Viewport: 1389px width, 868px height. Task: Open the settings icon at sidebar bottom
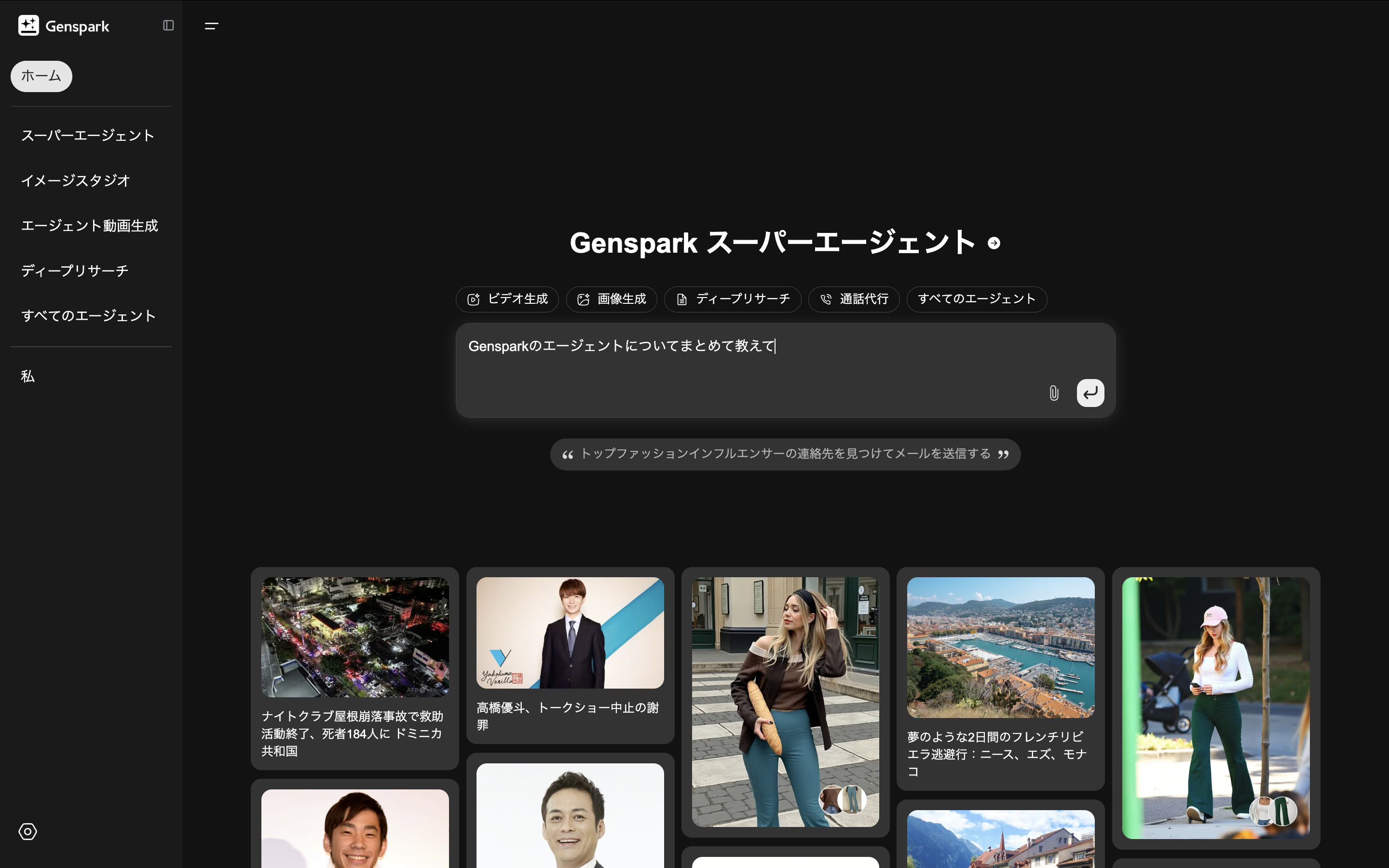pos(27,831)
